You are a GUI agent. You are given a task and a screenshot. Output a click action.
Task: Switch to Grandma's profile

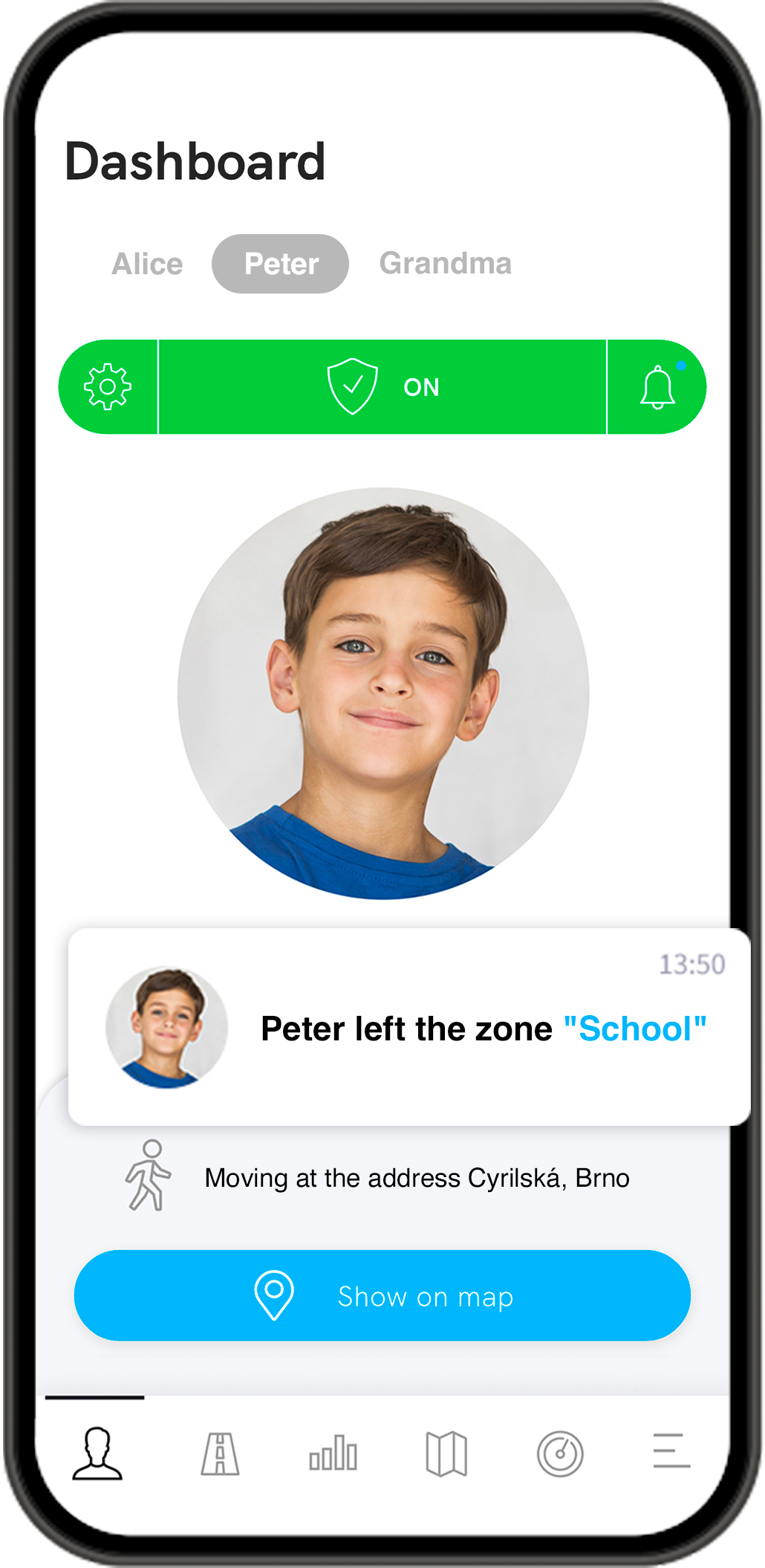[x=445, y=263]
